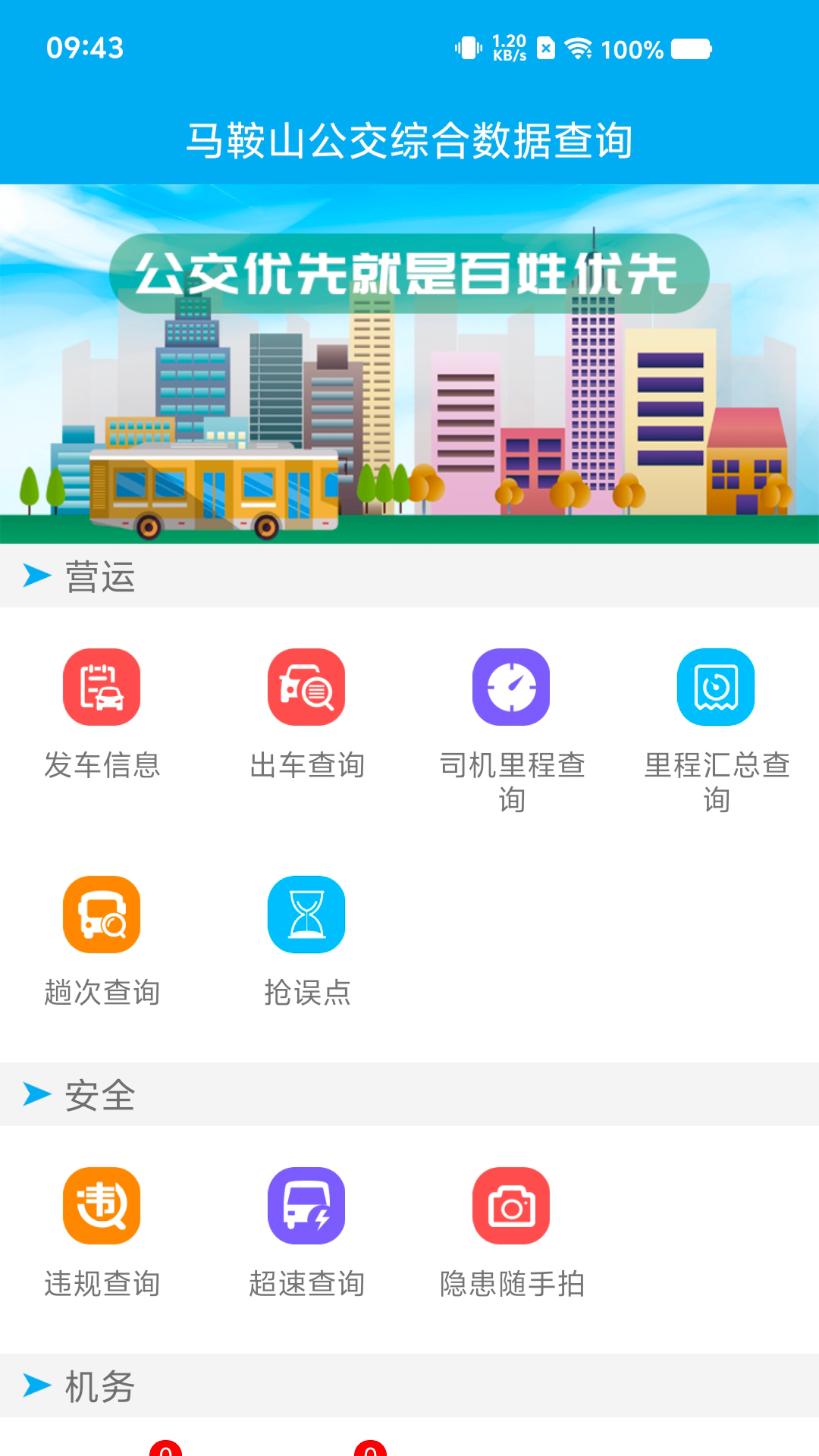This screenshot has height=1456, width=819.
Task: Collapse the 安全 safety section arrow
Action: click(x=34, y=1094)
